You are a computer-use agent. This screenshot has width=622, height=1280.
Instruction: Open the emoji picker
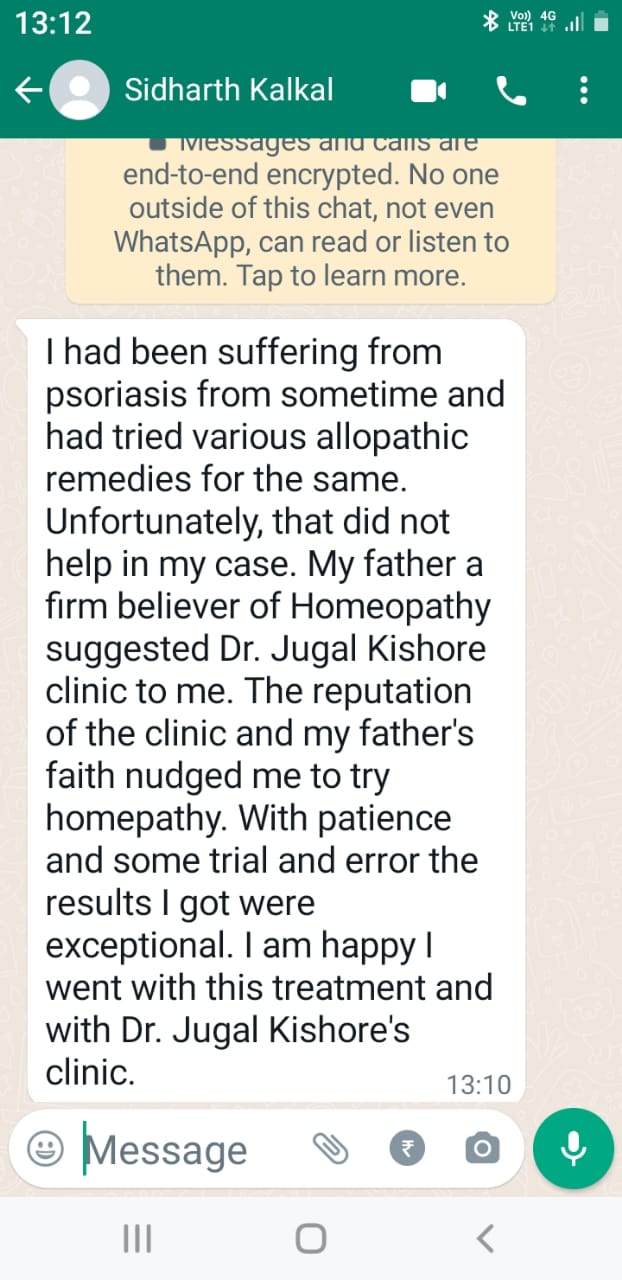[45, 1150]
